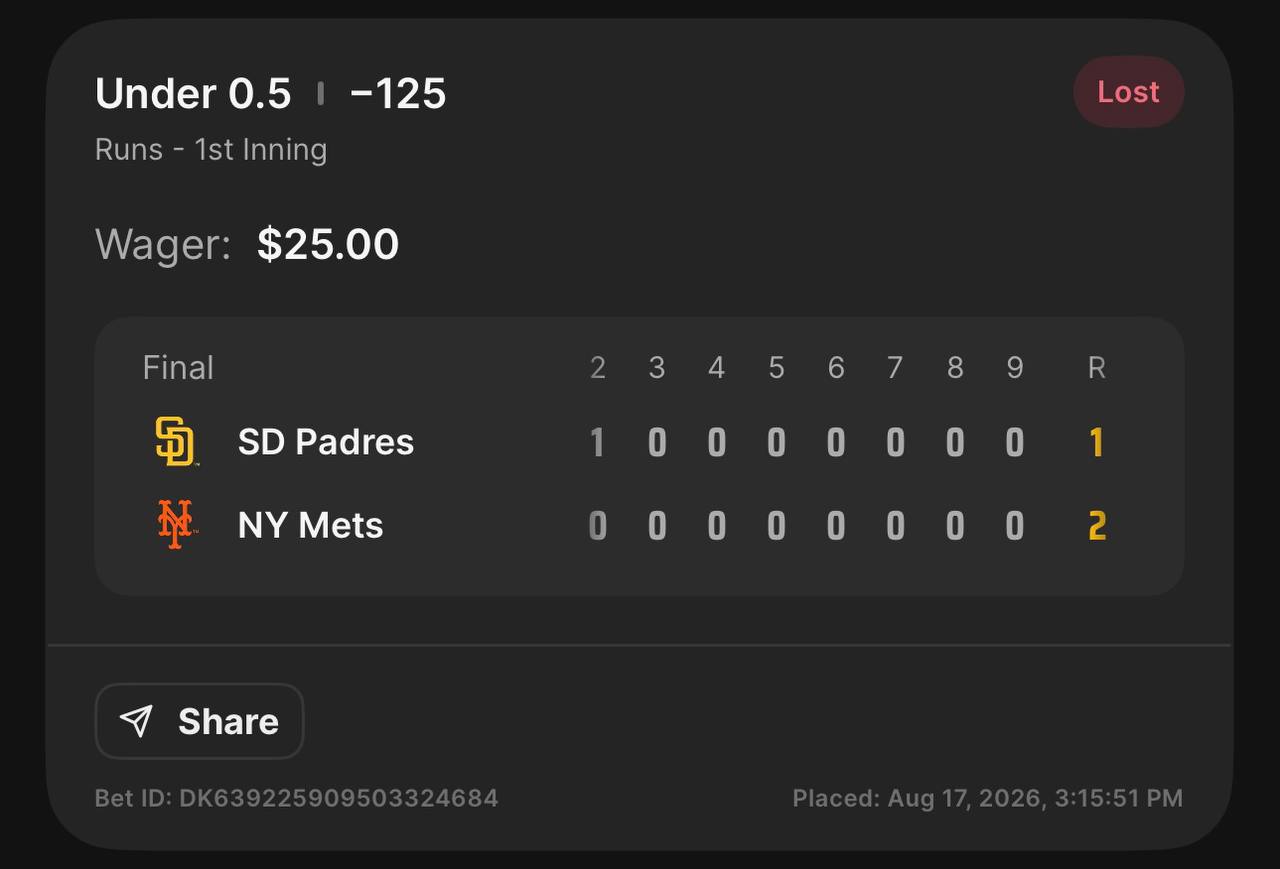Share this lost bet slip

(199, 721)
